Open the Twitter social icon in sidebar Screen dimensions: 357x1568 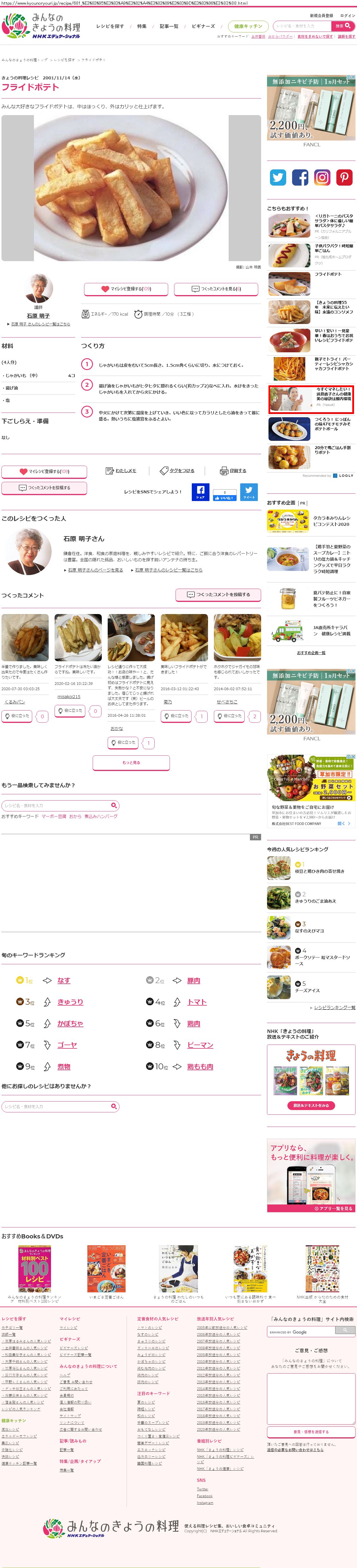[278, 177]
